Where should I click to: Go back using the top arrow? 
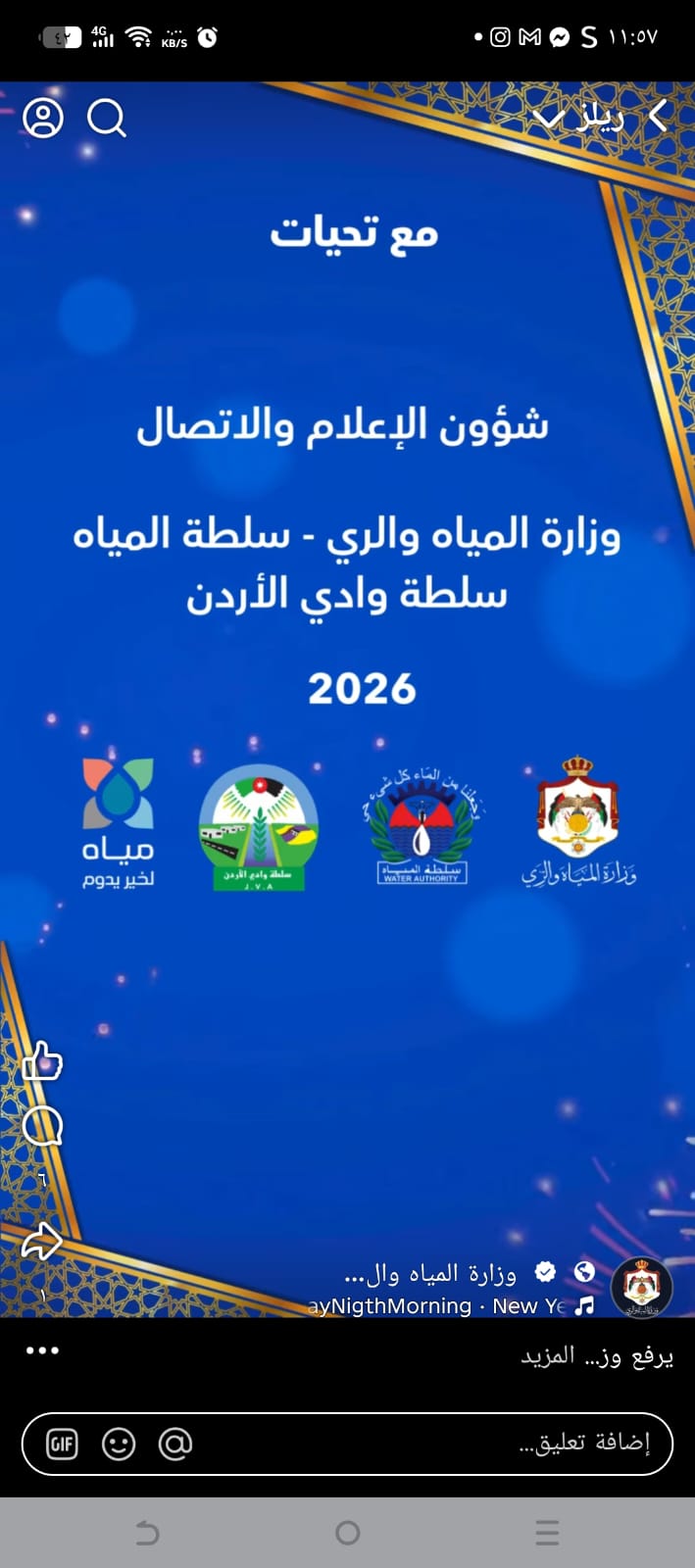[x=658, y=117]
